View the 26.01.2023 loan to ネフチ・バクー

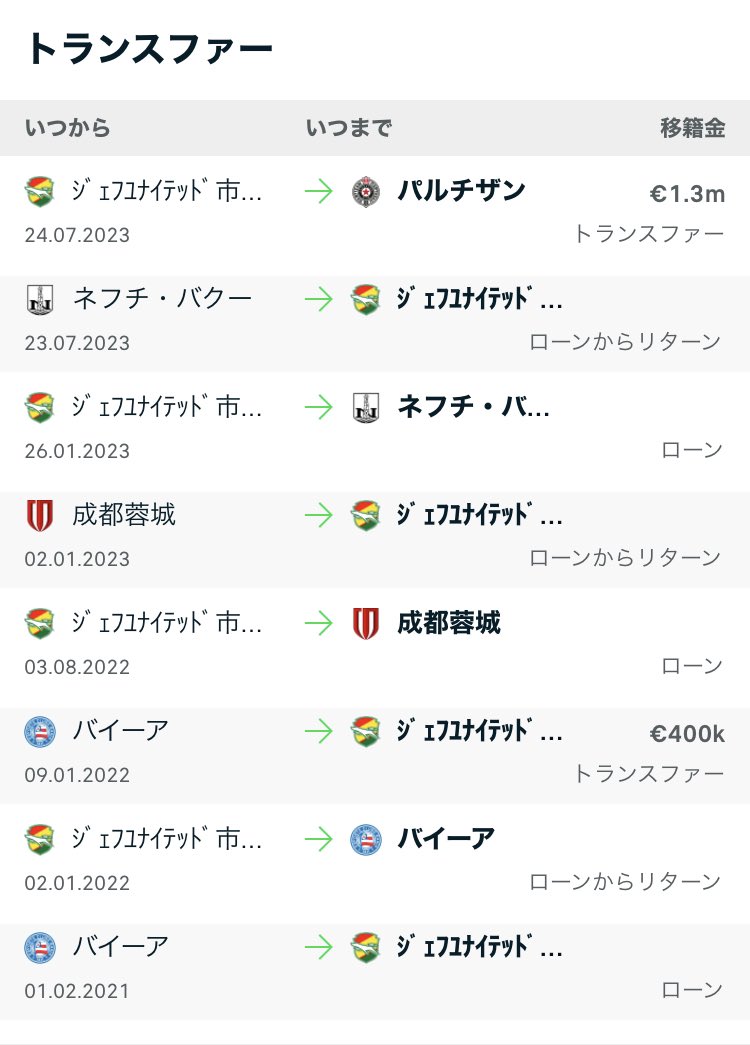374,428
